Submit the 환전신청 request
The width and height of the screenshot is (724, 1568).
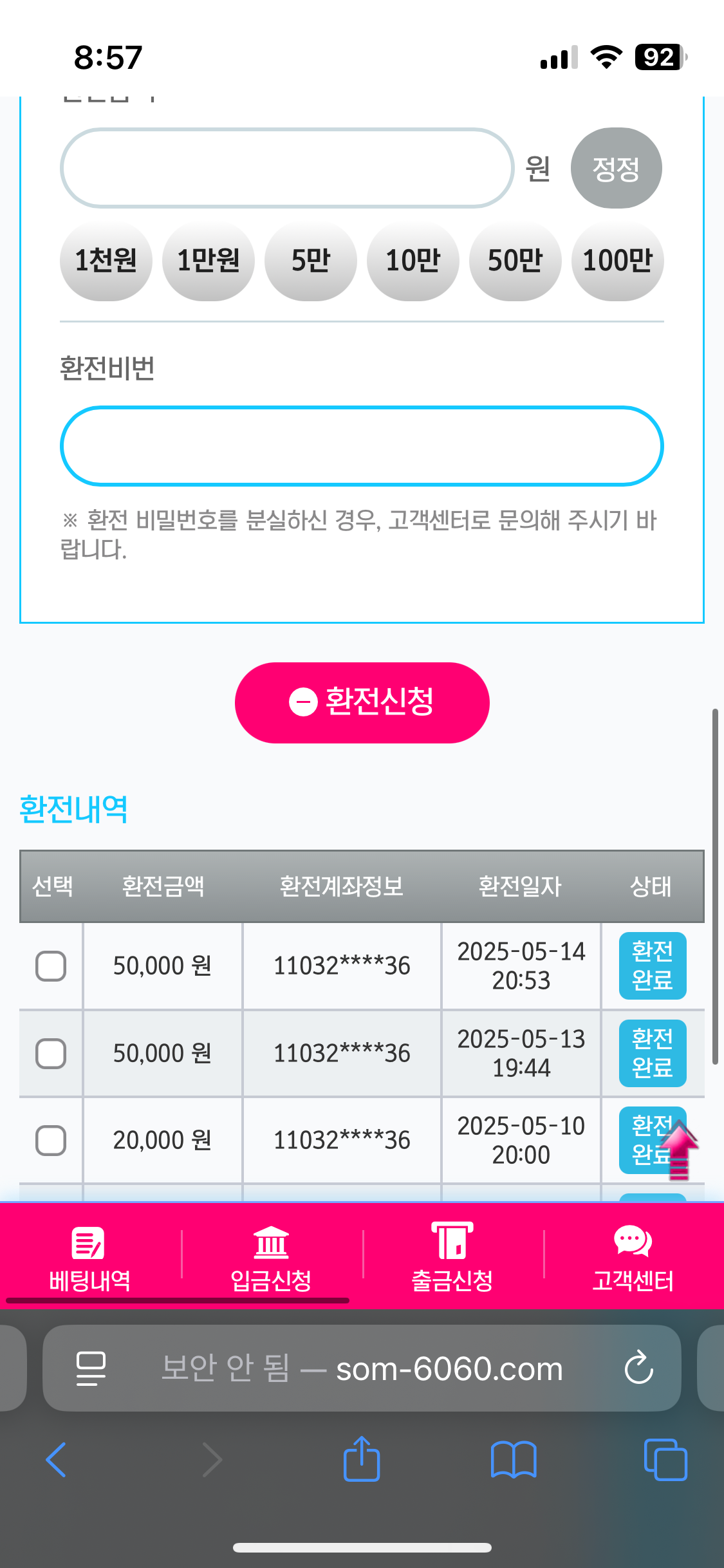tap(362, 702)
